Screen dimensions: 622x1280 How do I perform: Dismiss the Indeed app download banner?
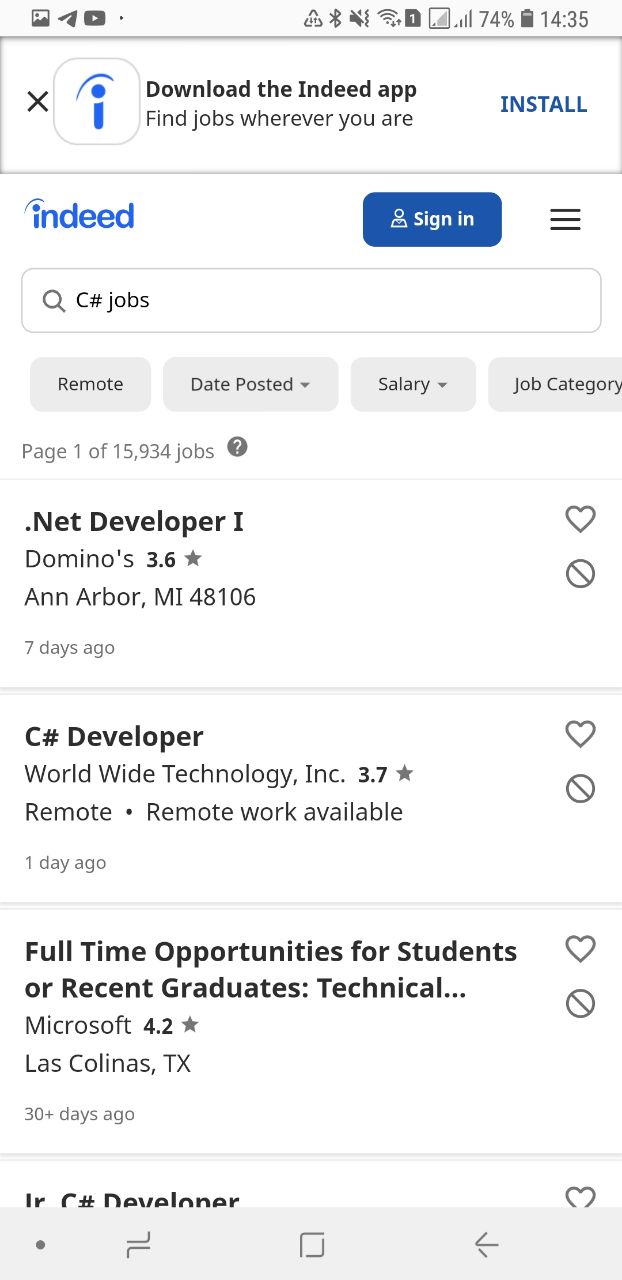37,102
